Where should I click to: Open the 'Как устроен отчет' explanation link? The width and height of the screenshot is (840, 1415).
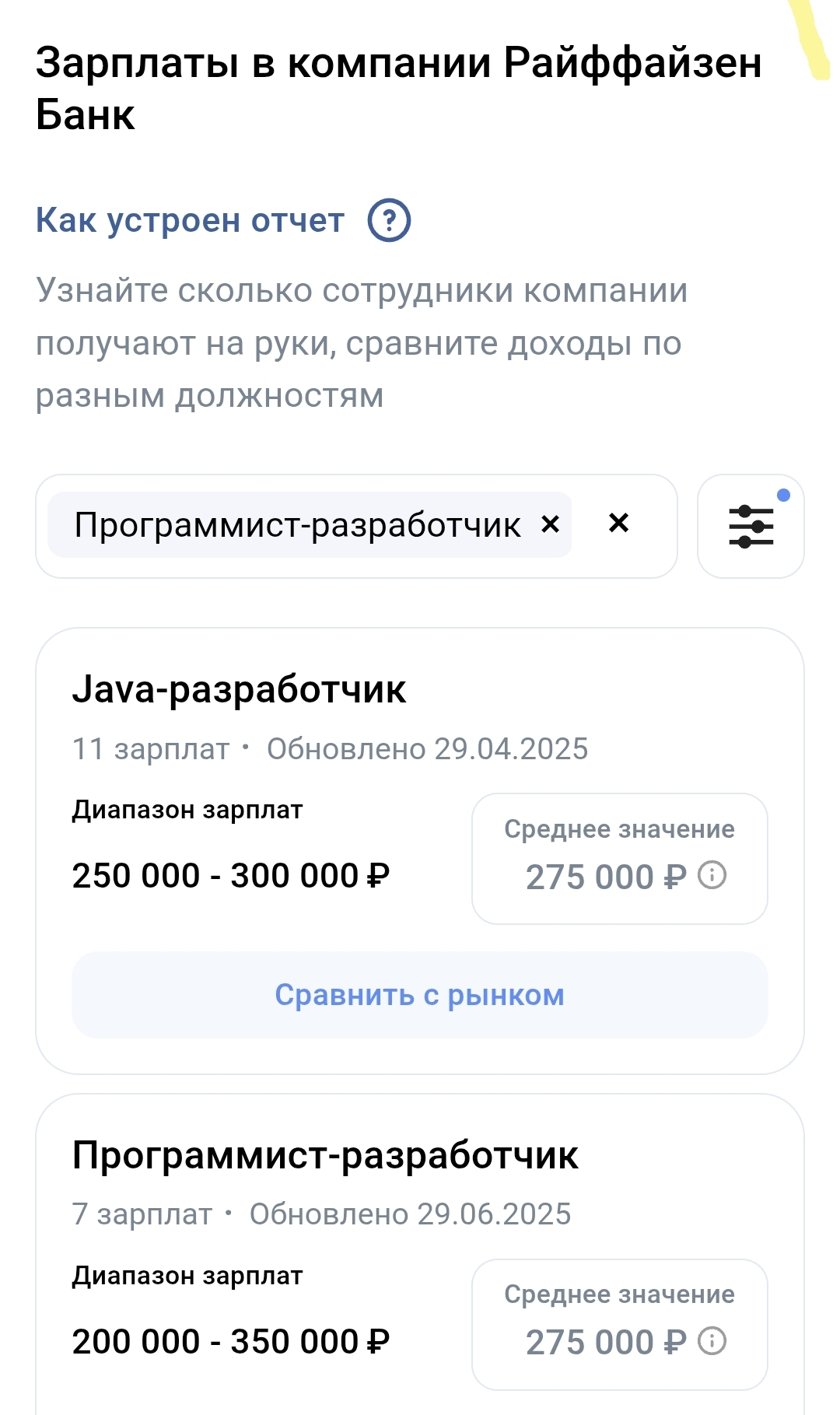coord(190,221)
